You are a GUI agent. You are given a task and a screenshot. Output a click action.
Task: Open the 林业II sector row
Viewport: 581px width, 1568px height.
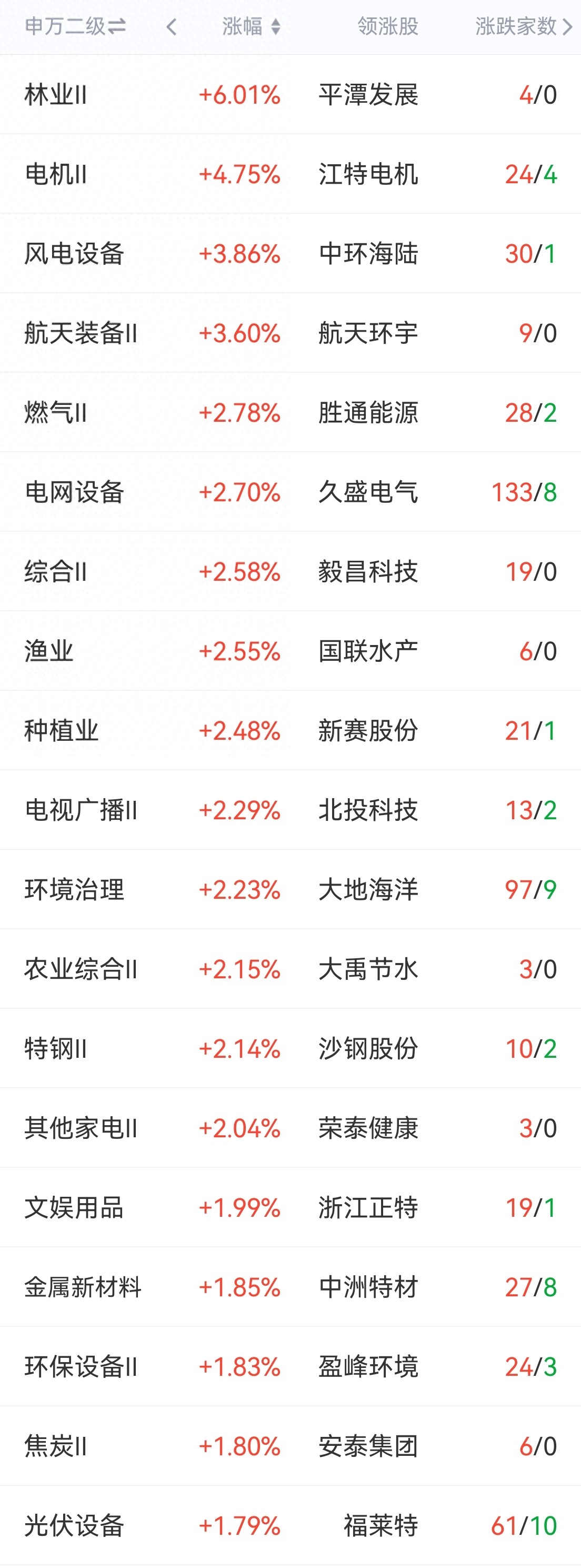[290, 94]
